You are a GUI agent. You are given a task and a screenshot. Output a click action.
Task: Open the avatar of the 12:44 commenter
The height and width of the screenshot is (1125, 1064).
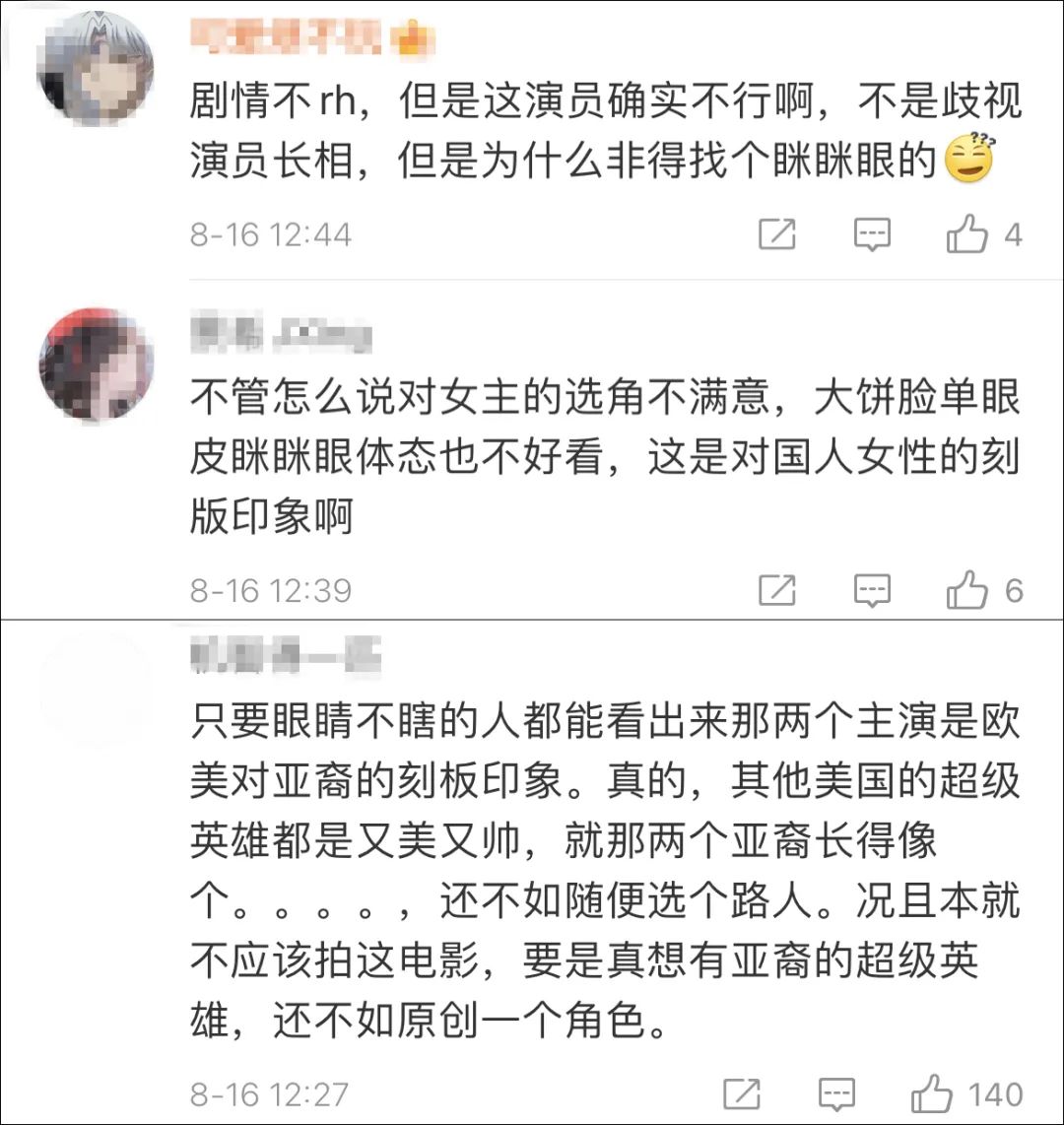tap(96, 70)
